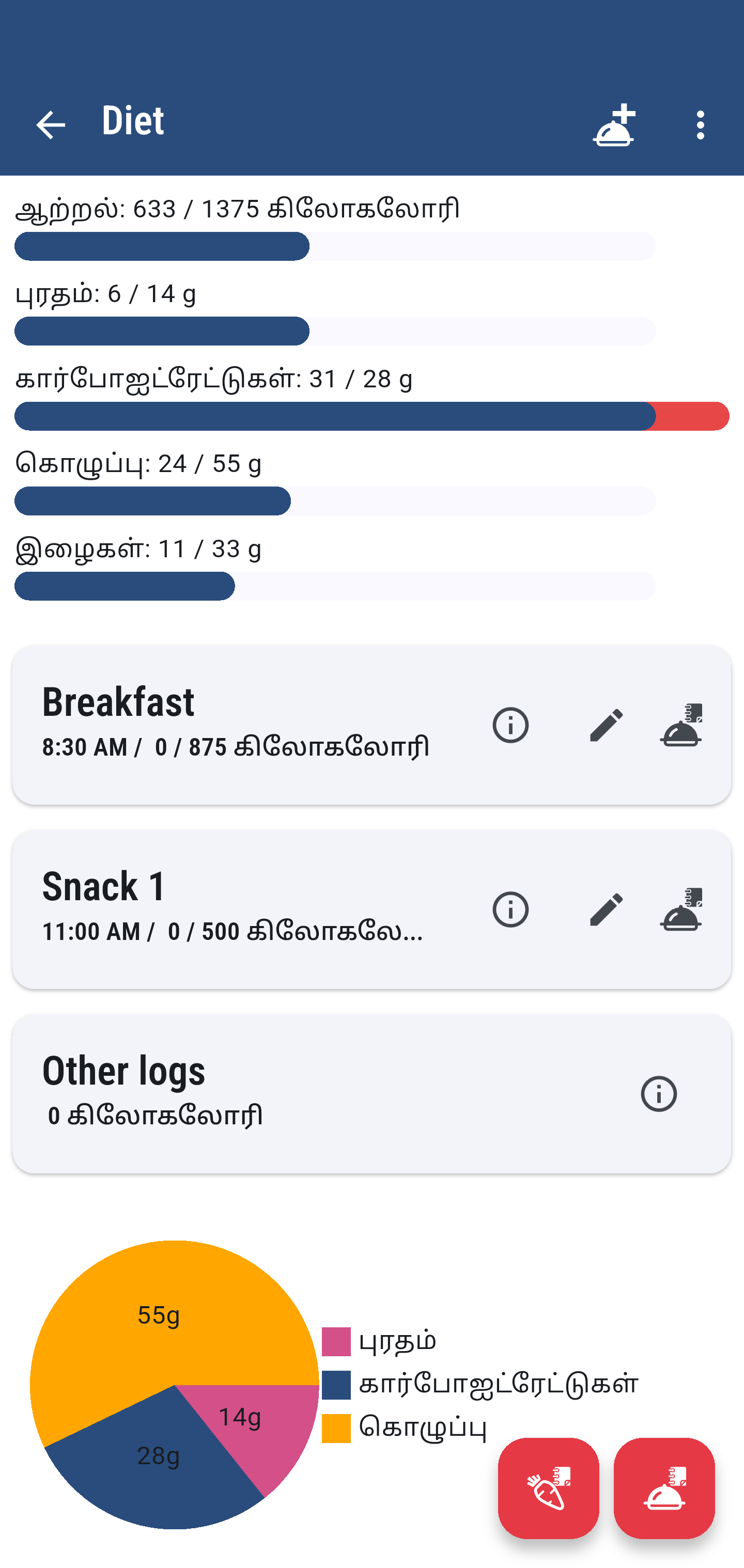
Task: Show info for the Breakfast meal
Action: (510, 725)
